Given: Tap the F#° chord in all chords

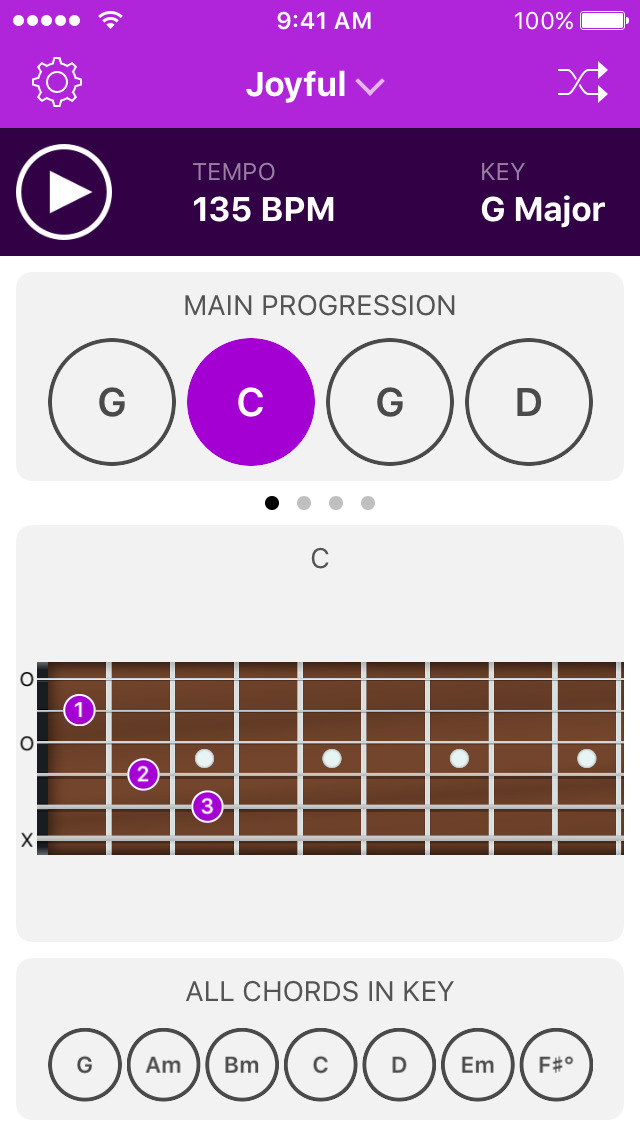Looking at the screenshot, I should click(x=557, y=1065).
